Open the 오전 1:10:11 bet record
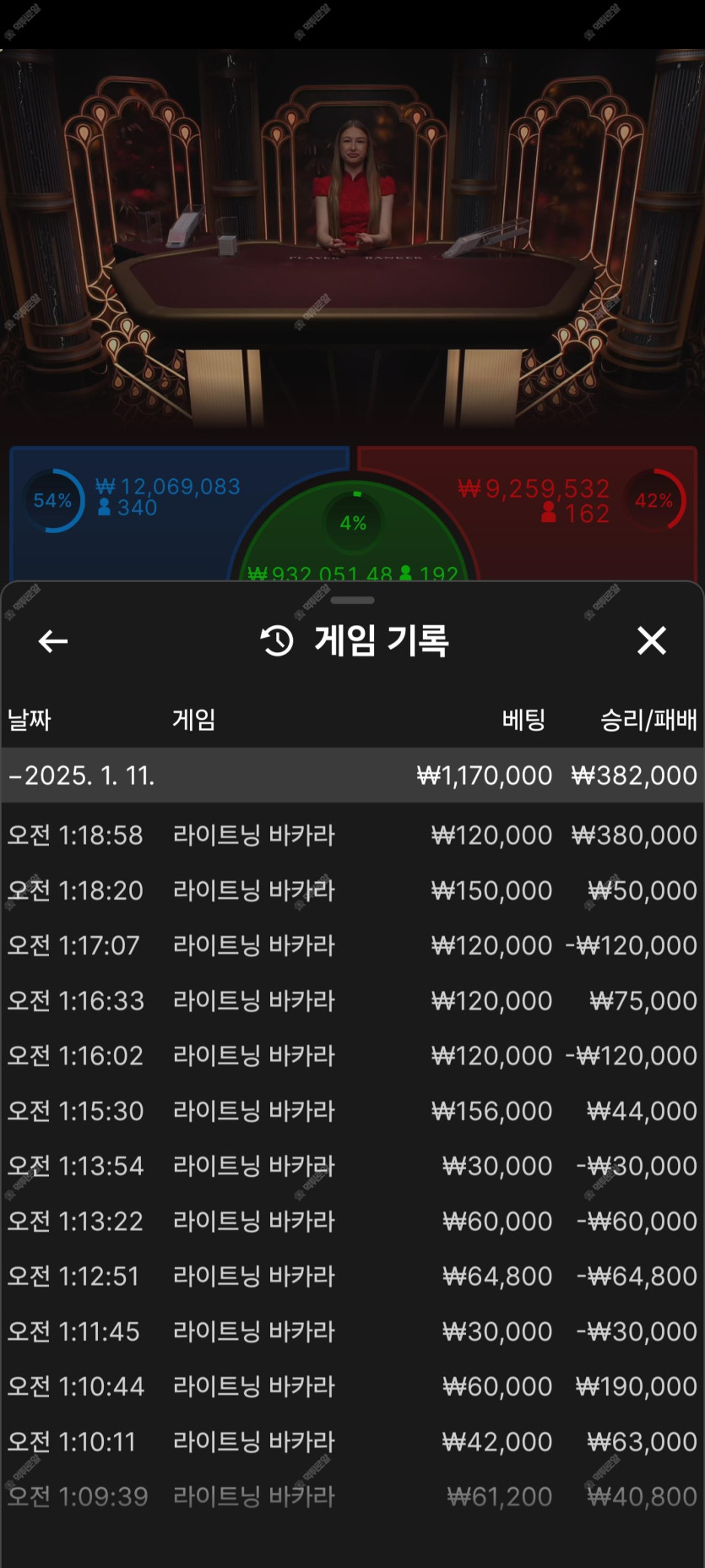 [x=352, y=1441]
